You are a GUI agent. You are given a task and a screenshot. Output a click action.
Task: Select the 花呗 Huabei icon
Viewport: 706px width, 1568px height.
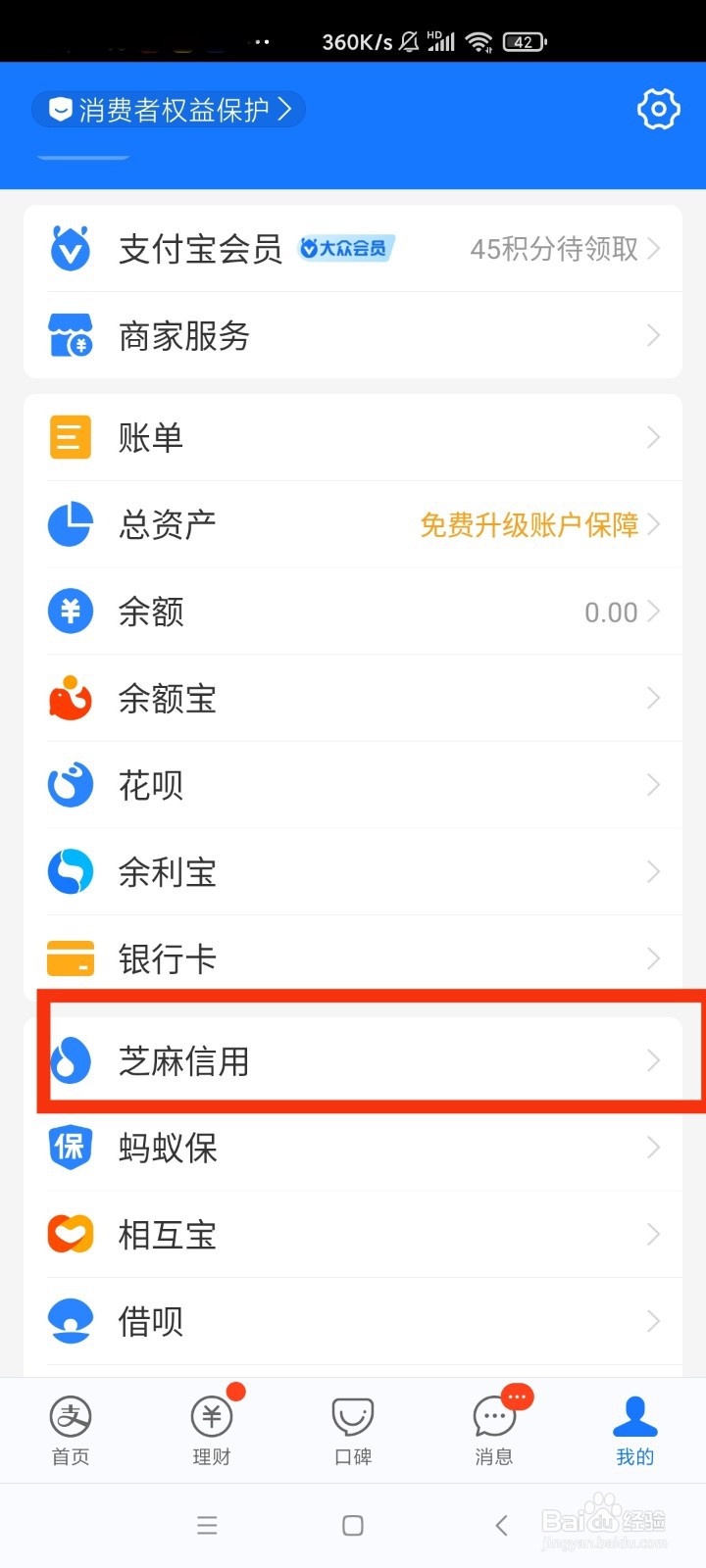70,784
